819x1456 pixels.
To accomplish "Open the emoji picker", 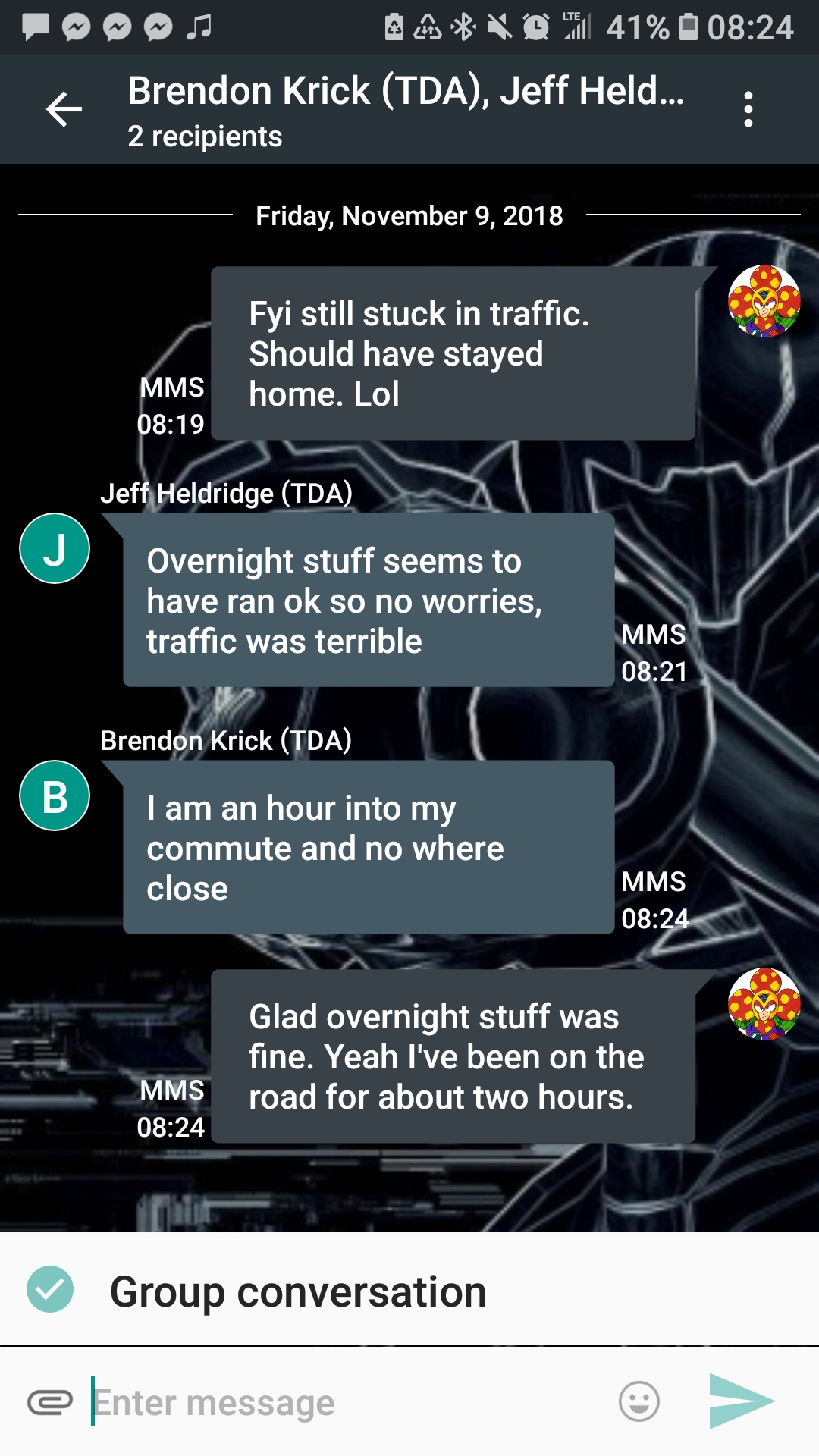I will point(639,1401).
